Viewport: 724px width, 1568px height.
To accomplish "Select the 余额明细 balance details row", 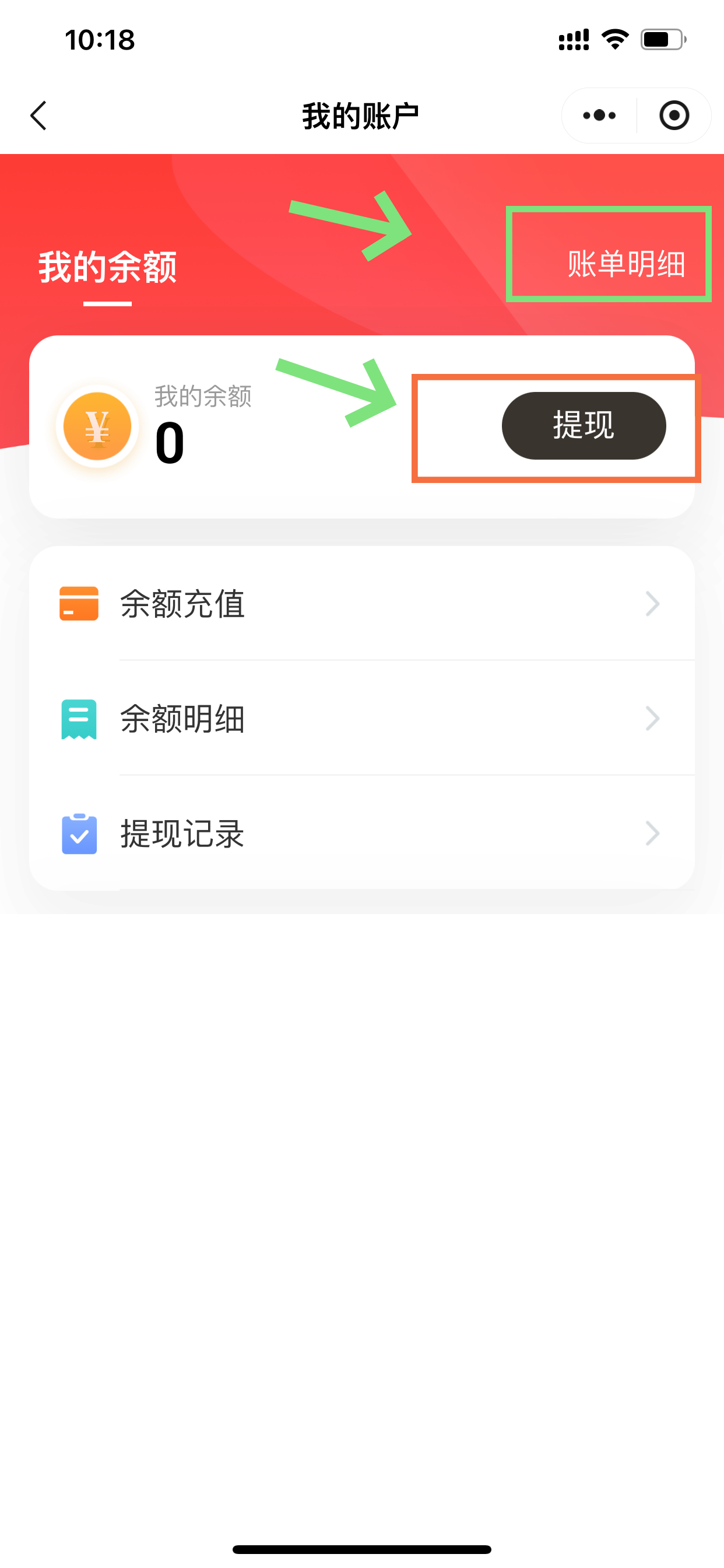I will click(182, 719).
